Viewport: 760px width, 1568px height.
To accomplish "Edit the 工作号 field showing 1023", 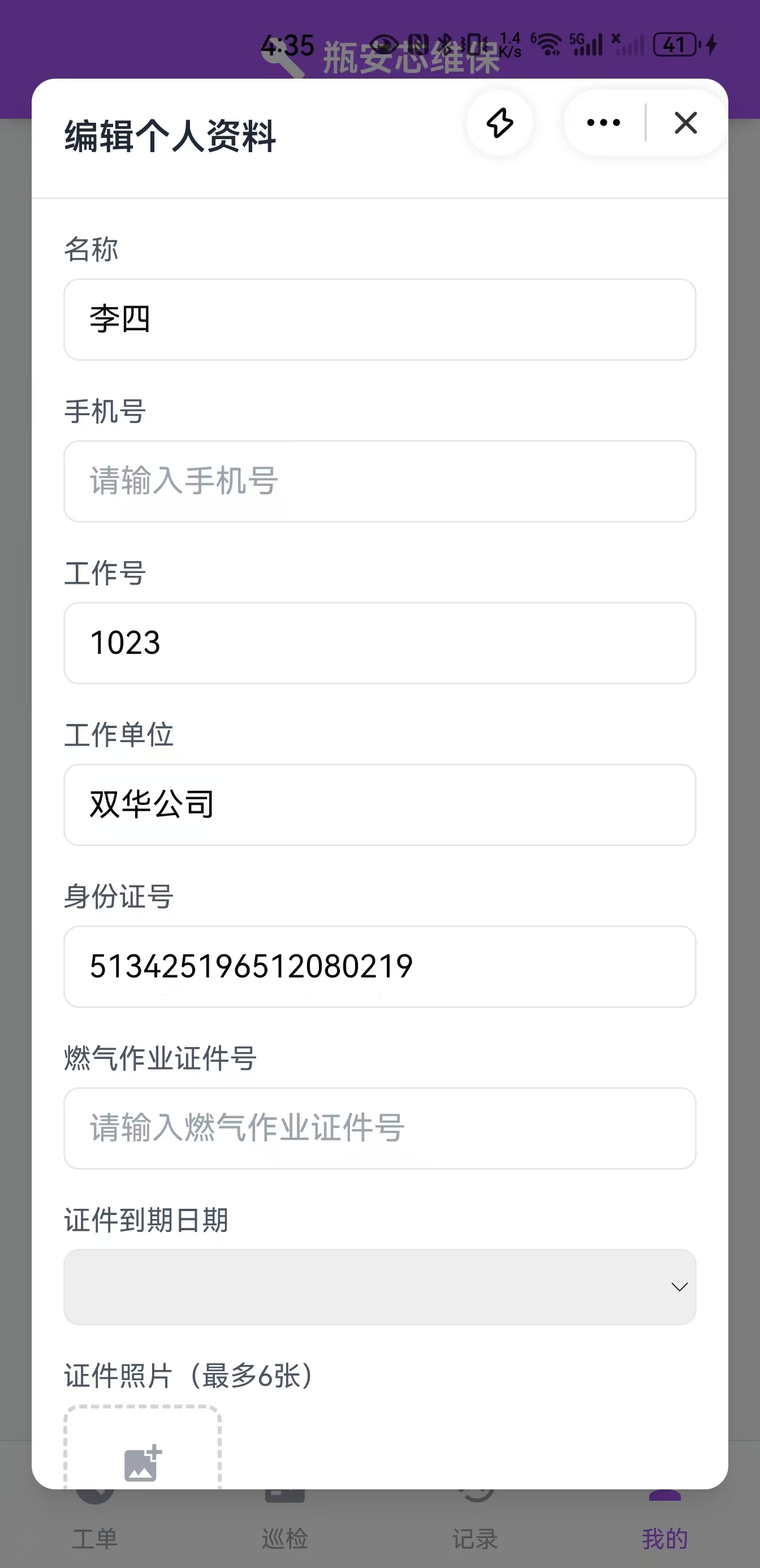I will pos(379,643).
